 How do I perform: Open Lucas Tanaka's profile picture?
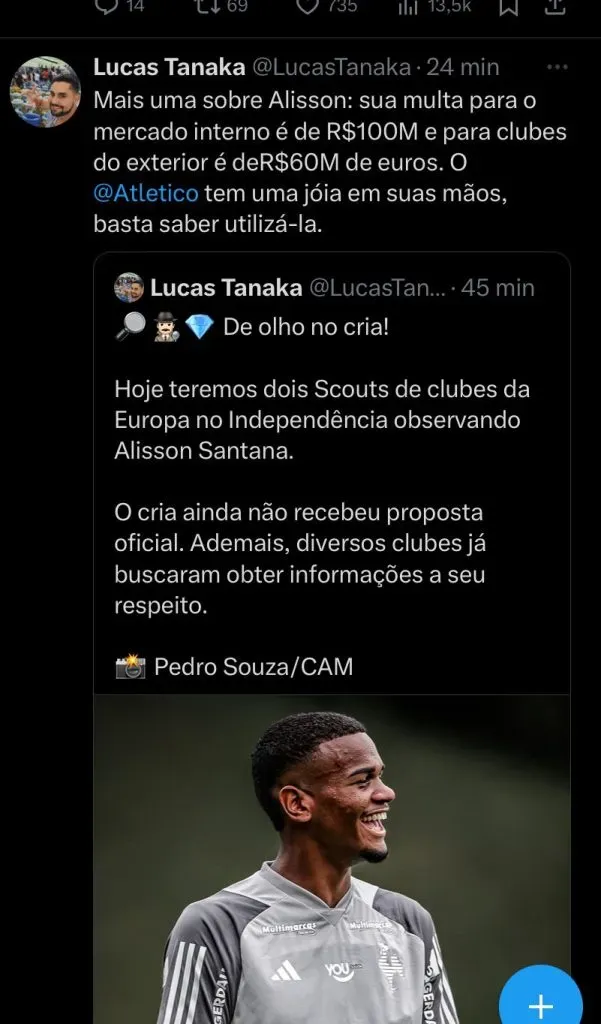point(45,92)
